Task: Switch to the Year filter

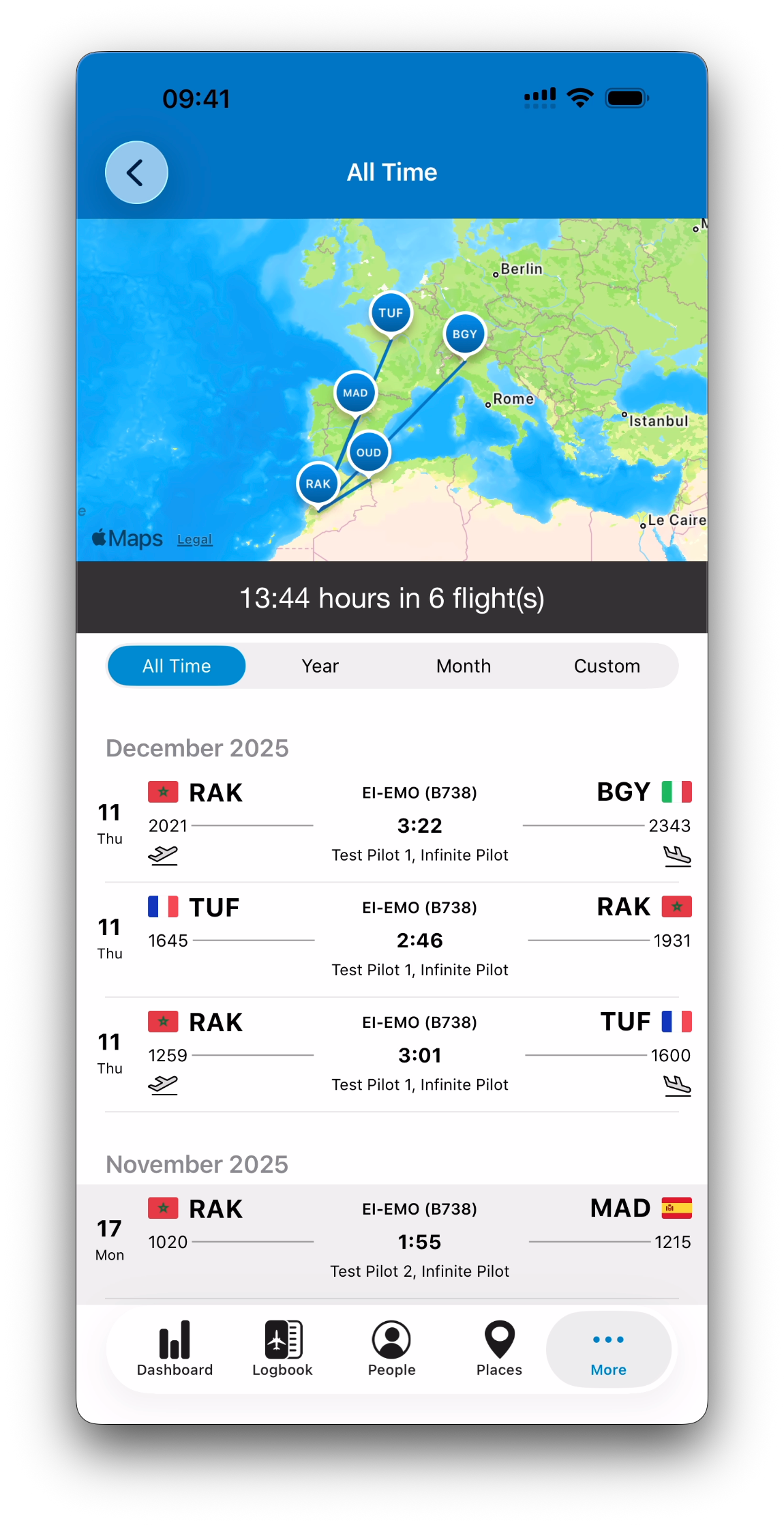Action: [320, 666]
